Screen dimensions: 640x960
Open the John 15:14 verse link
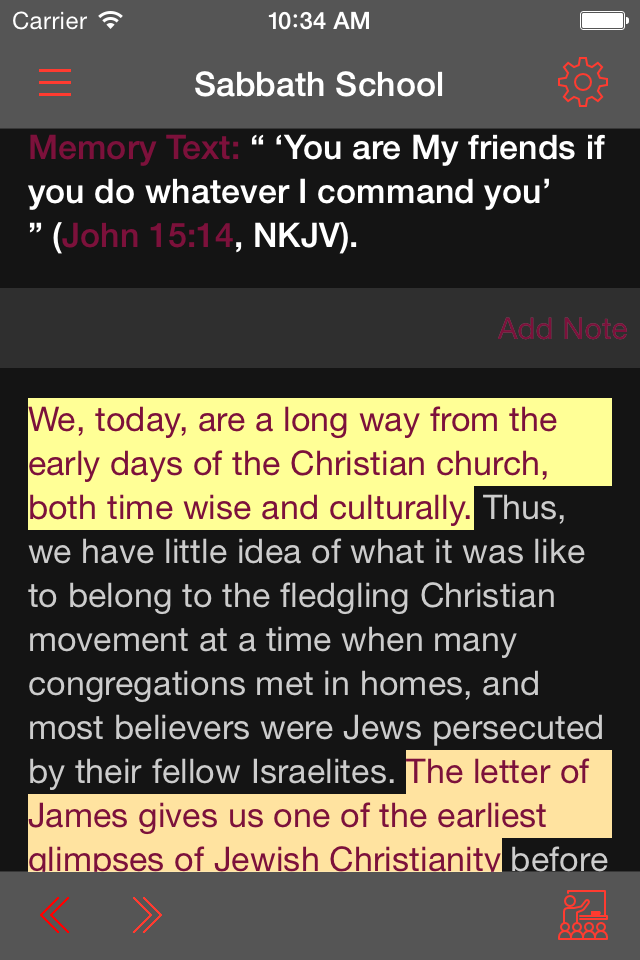[147, 236]
